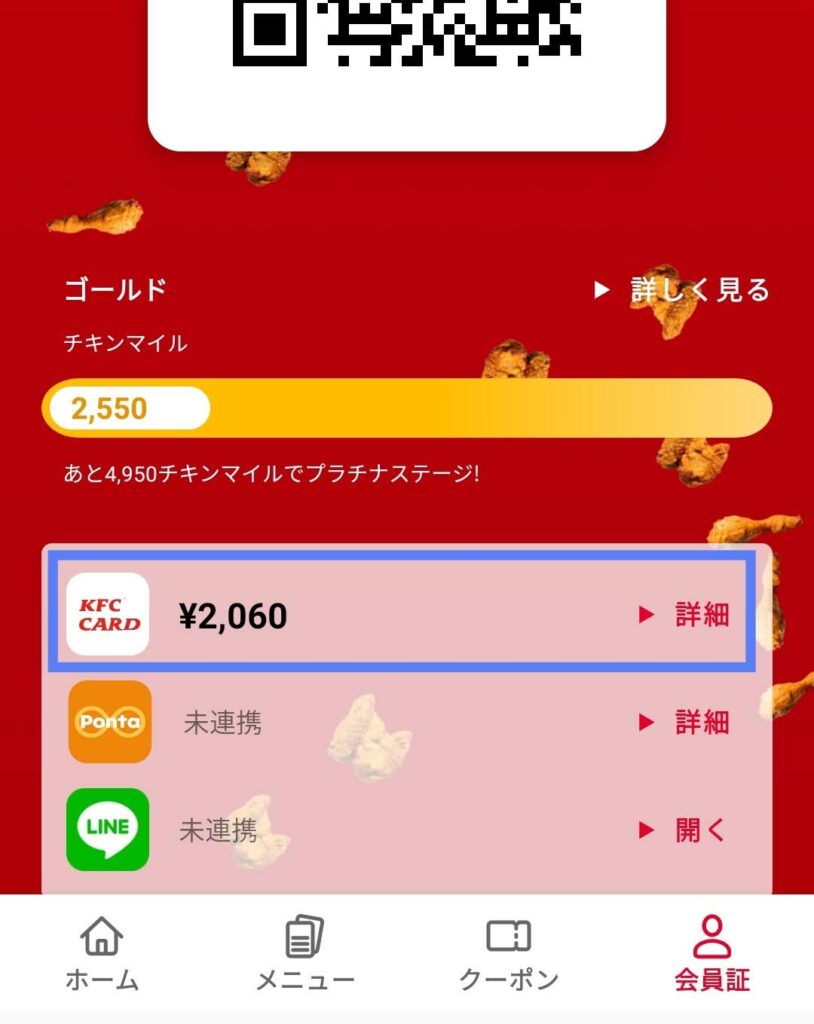Screen dimensions: 814x1024
Task: Open 詳しく見る for Gold stage details
Action: point(684,291)
